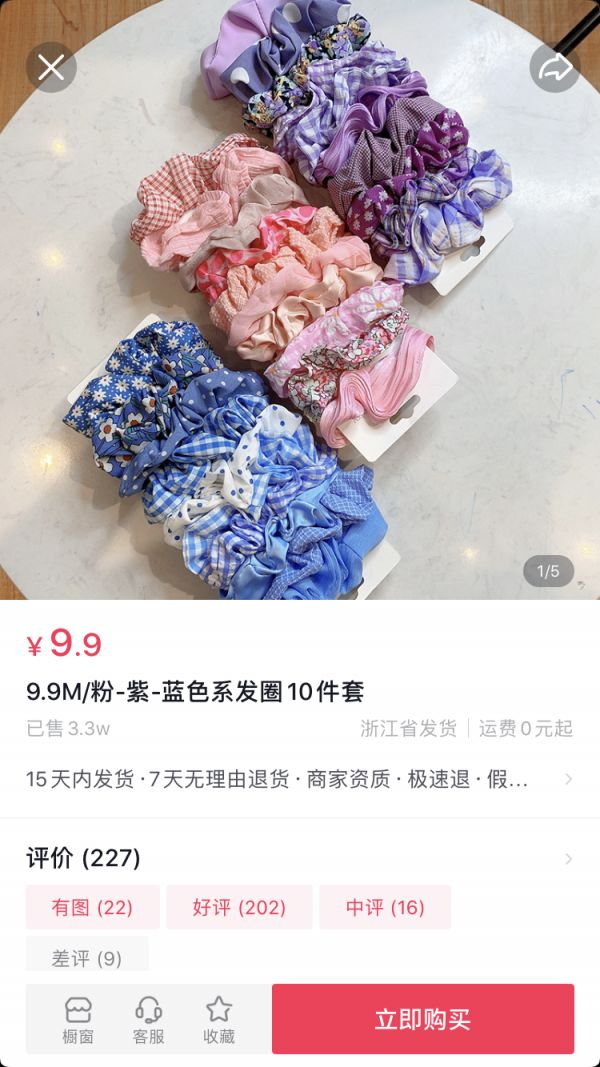Screen dimensions: 600x1067
Task: Share this scrunchie product
Action: click(x=554, y=68)
